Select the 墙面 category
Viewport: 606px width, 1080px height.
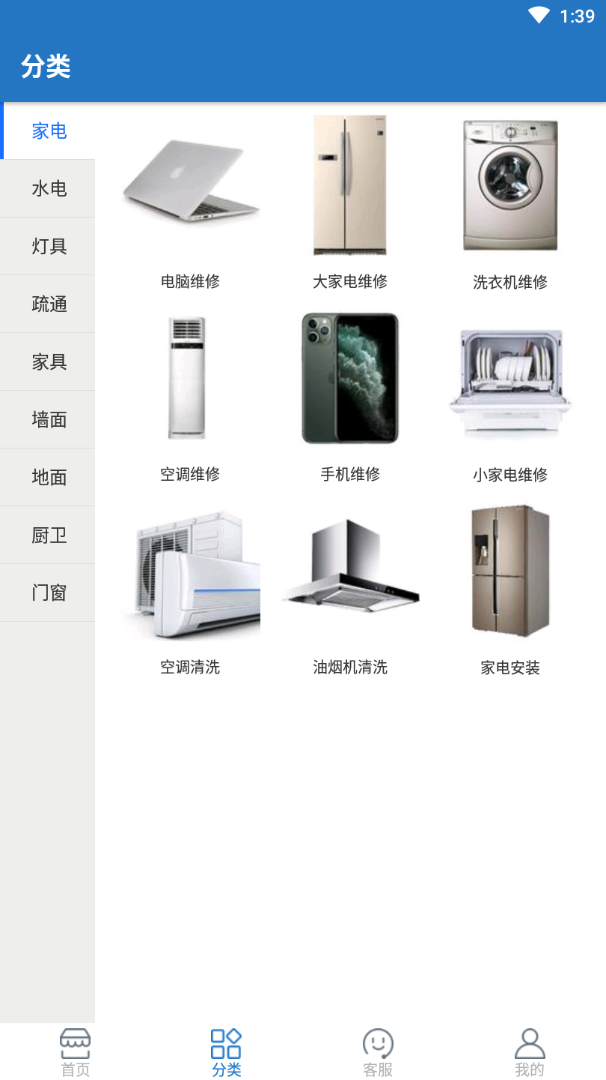point(48,420)
